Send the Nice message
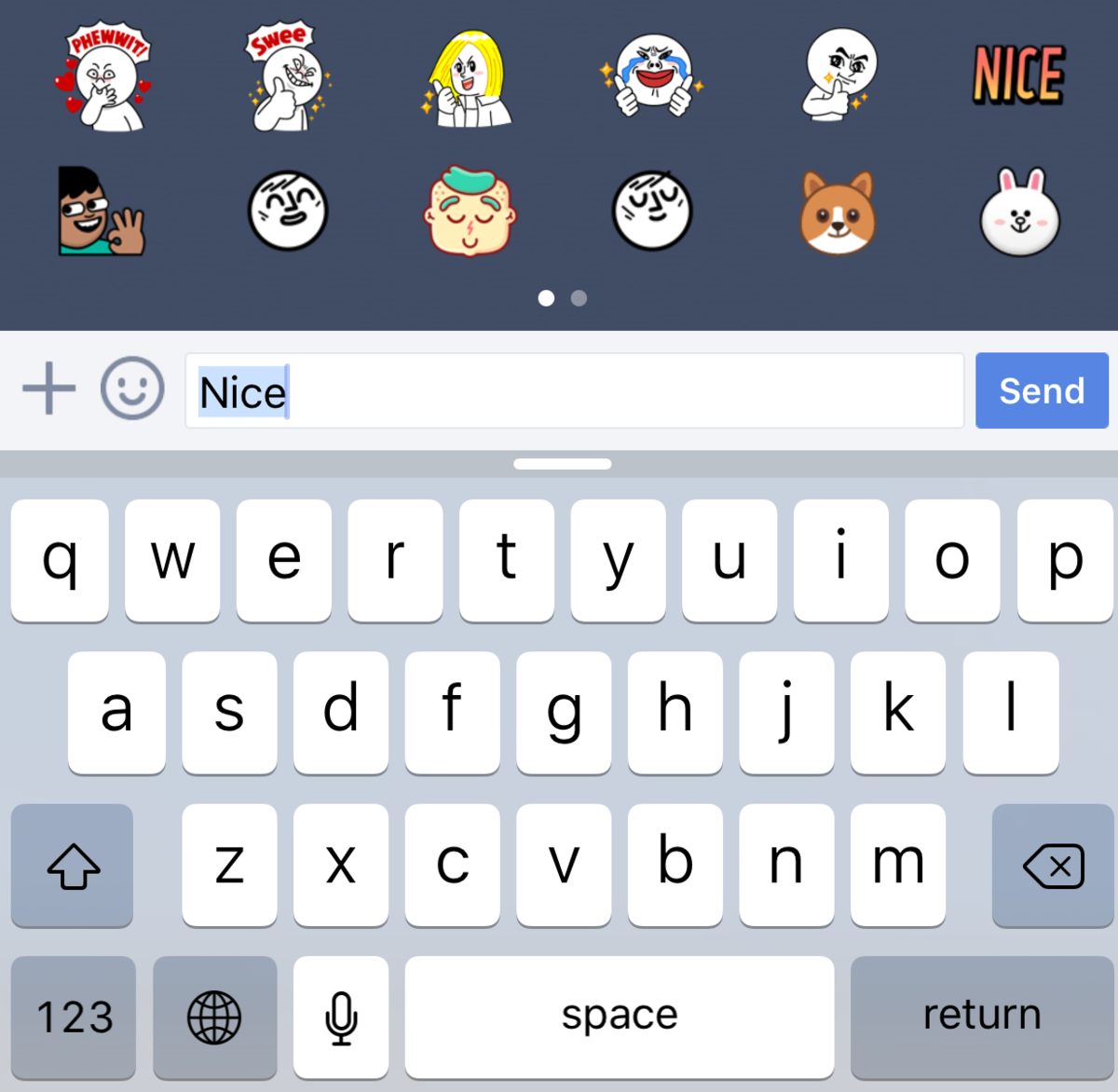Viewport: 1118px width, 1092px height. (1041, 390)
